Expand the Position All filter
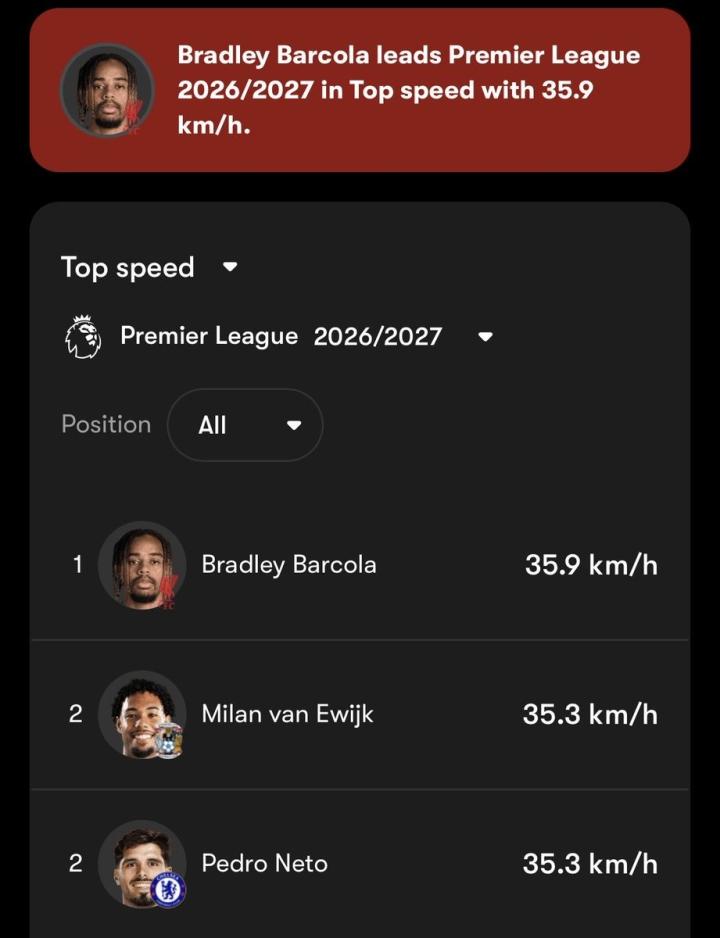 (x=245, y=425)
